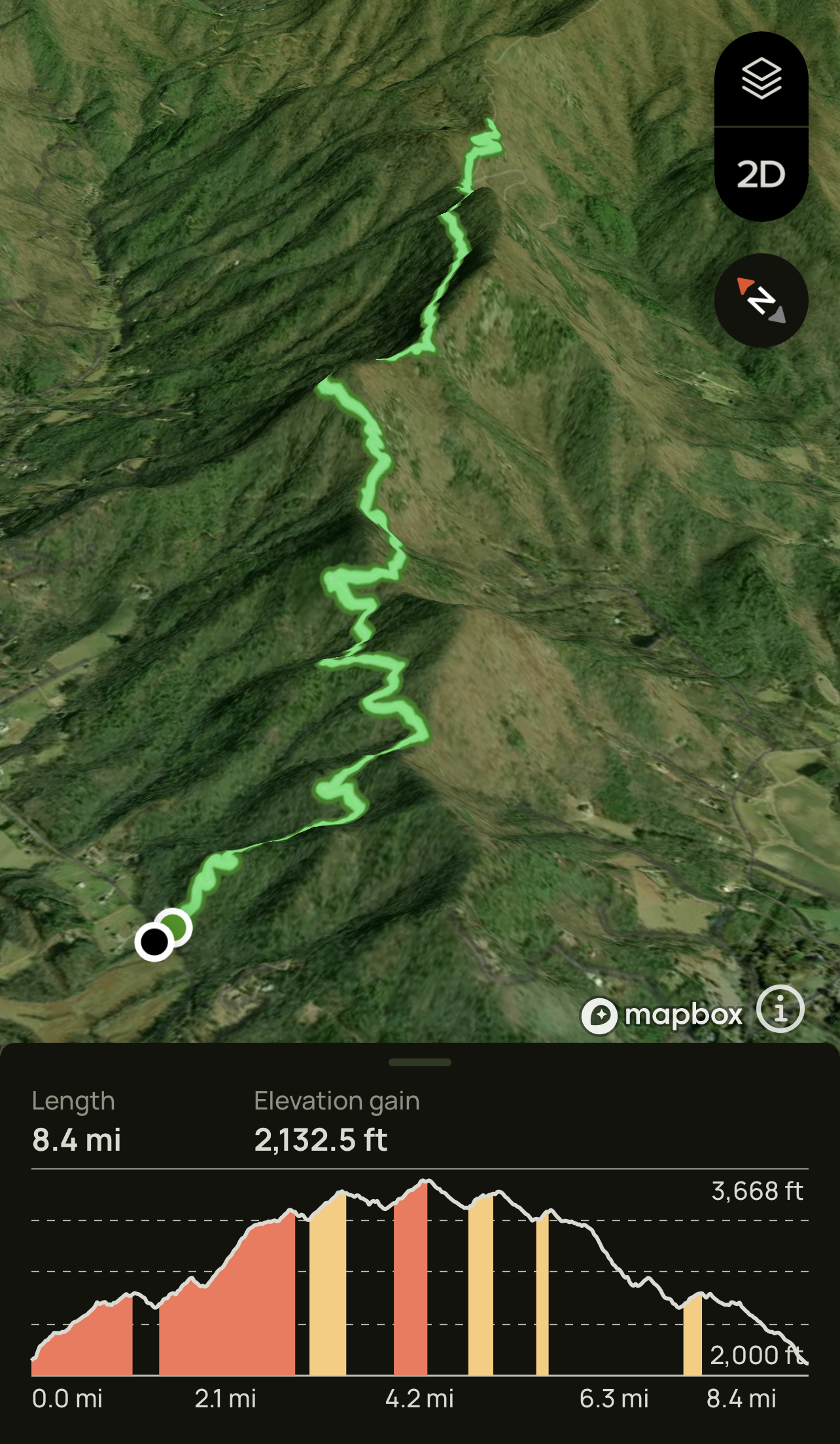This screenshot has width=840, height=1444.
Task: Tap the black trail start marker
Action: click(x=154, y=942)
